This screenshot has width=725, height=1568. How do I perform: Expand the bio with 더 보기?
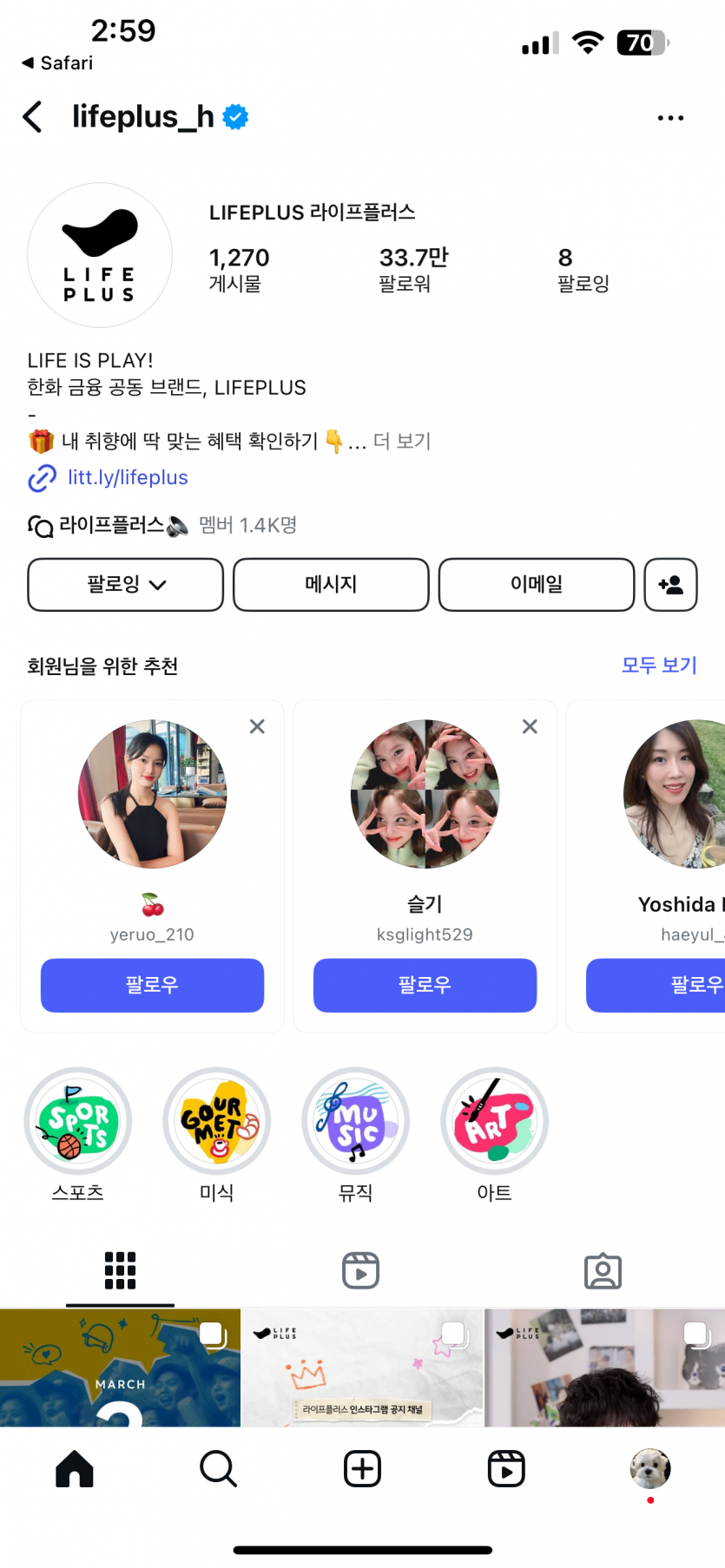coord(402,441)
